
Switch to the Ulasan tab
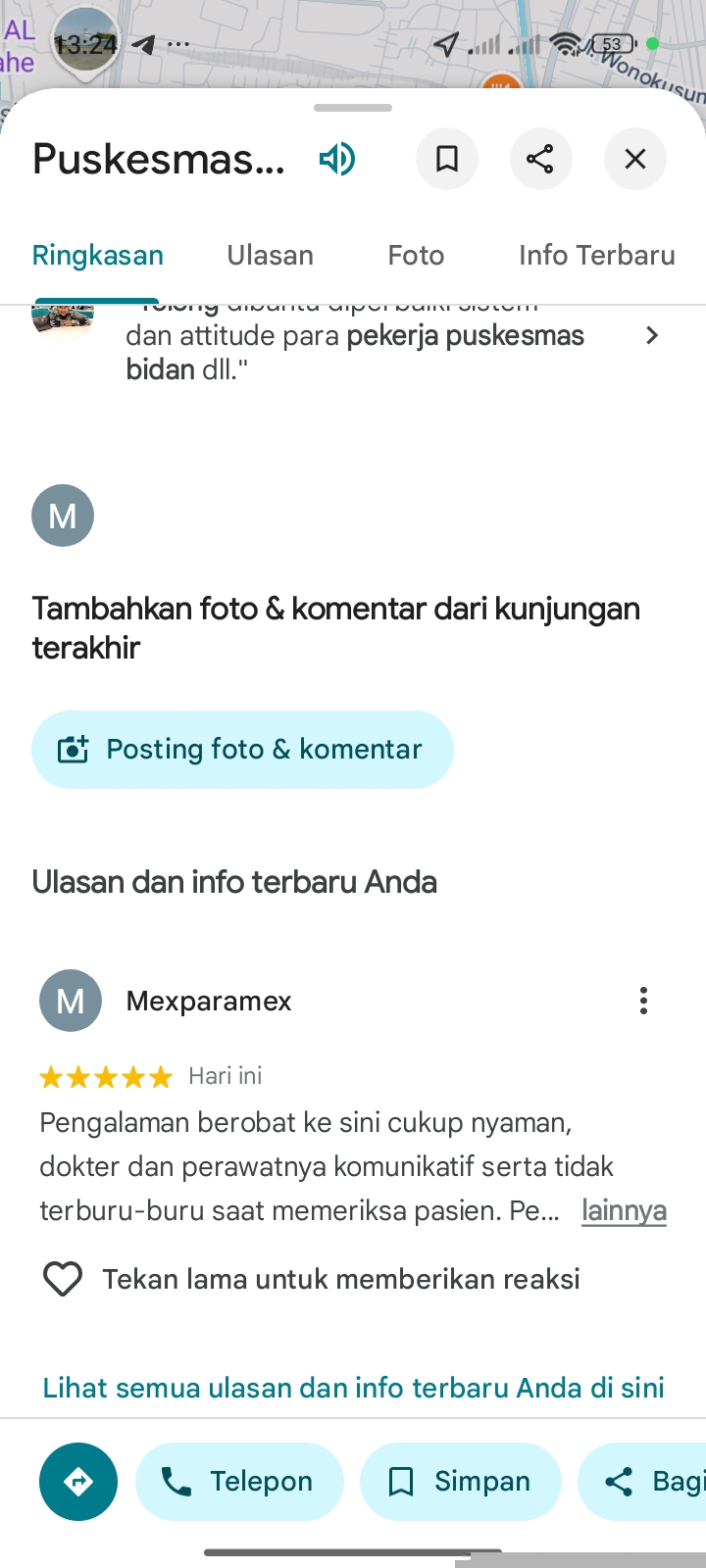(271, 256)
